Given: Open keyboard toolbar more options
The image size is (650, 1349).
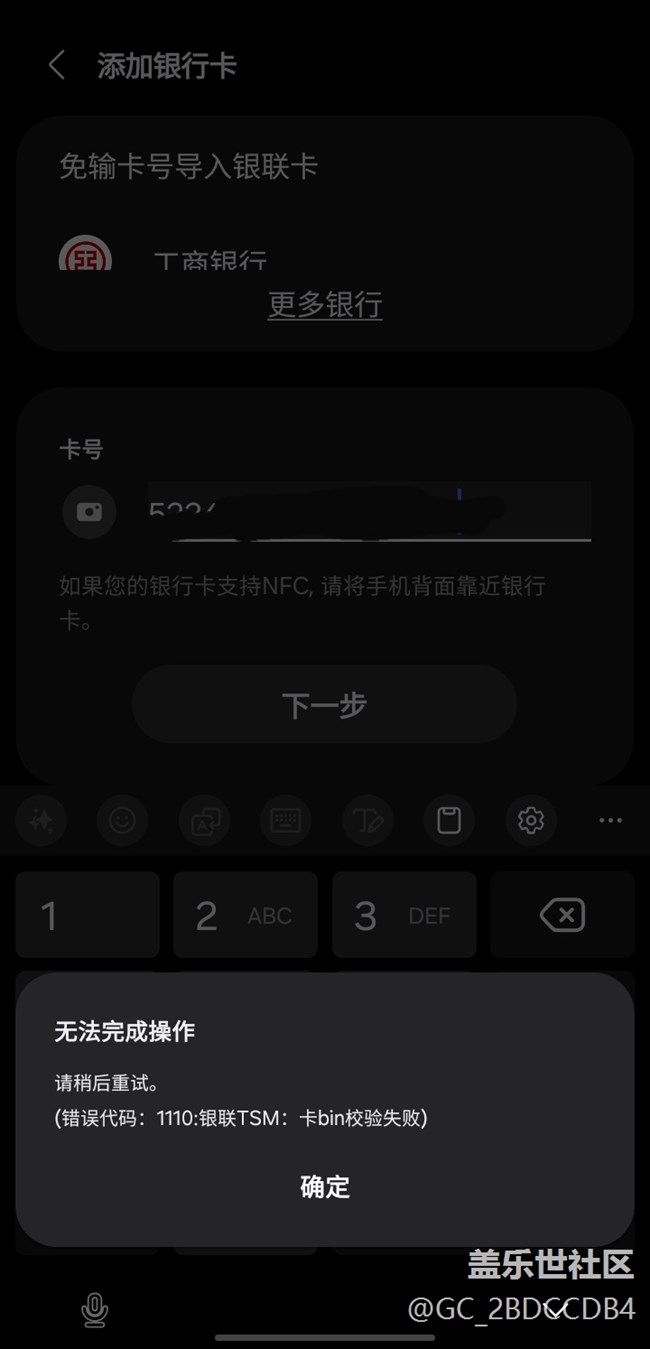Looking at the screenshot, I should pyautogui.click(x=611, y=821).
